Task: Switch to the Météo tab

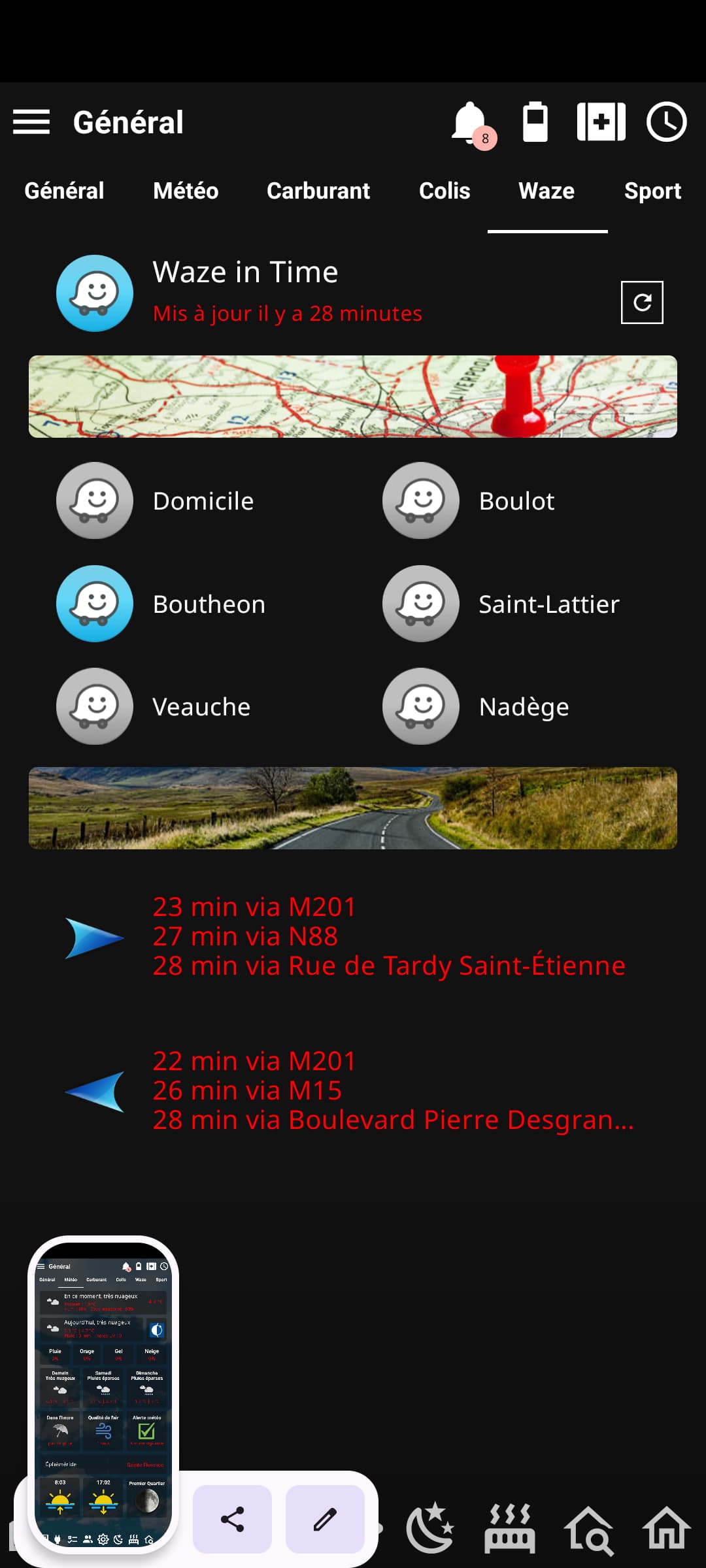Action: [x=186, y=191]
